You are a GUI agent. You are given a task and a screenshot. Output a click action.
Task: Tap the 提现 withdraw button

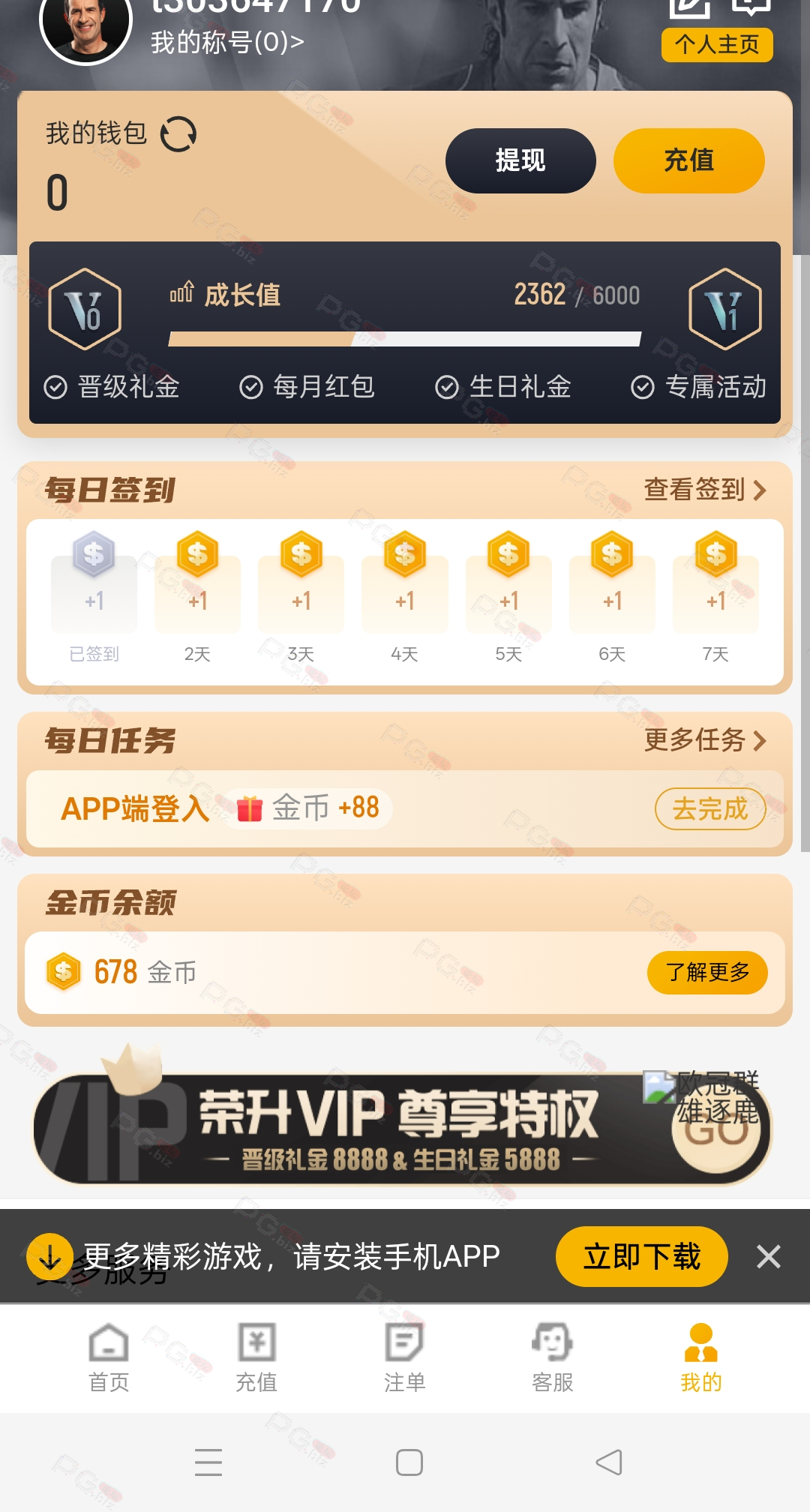point(520,160)
